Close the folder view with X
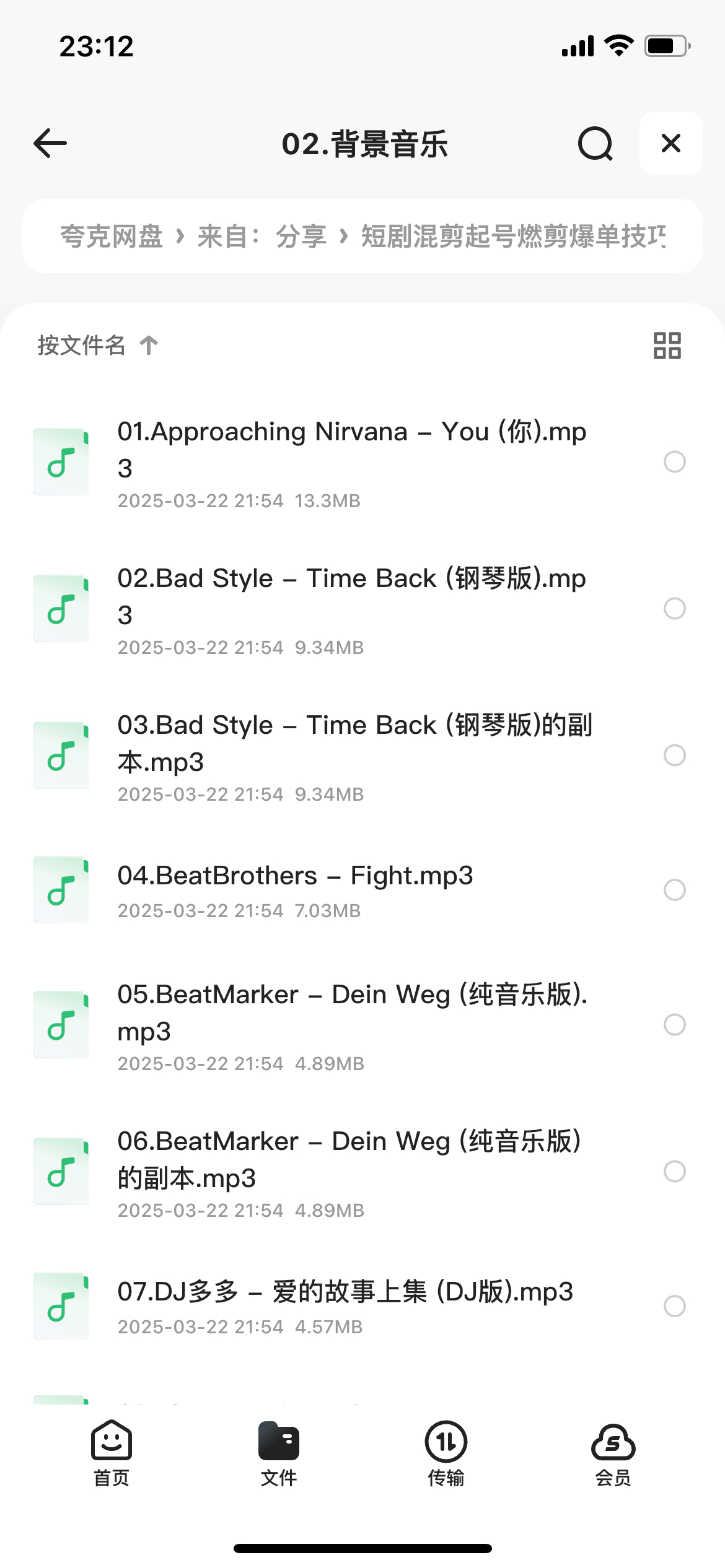The image size is (725, 1568). pyautogui.click(x=671, y=143)
